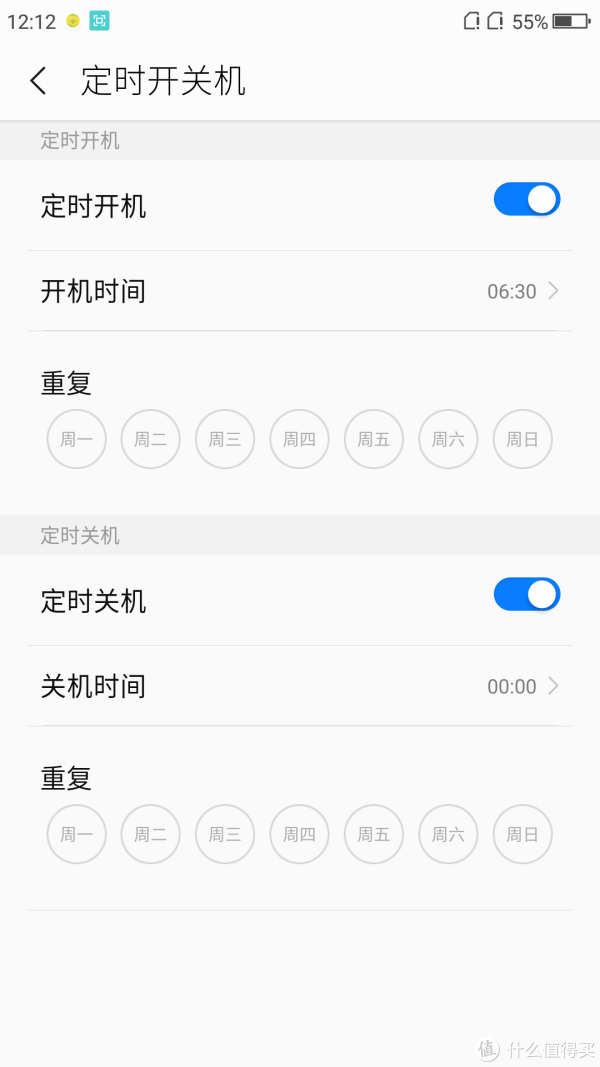This screenshot has height=1067, width=600.
Task: Select 周一 under 定时开机 repeat
Action: tap(76, 439)
